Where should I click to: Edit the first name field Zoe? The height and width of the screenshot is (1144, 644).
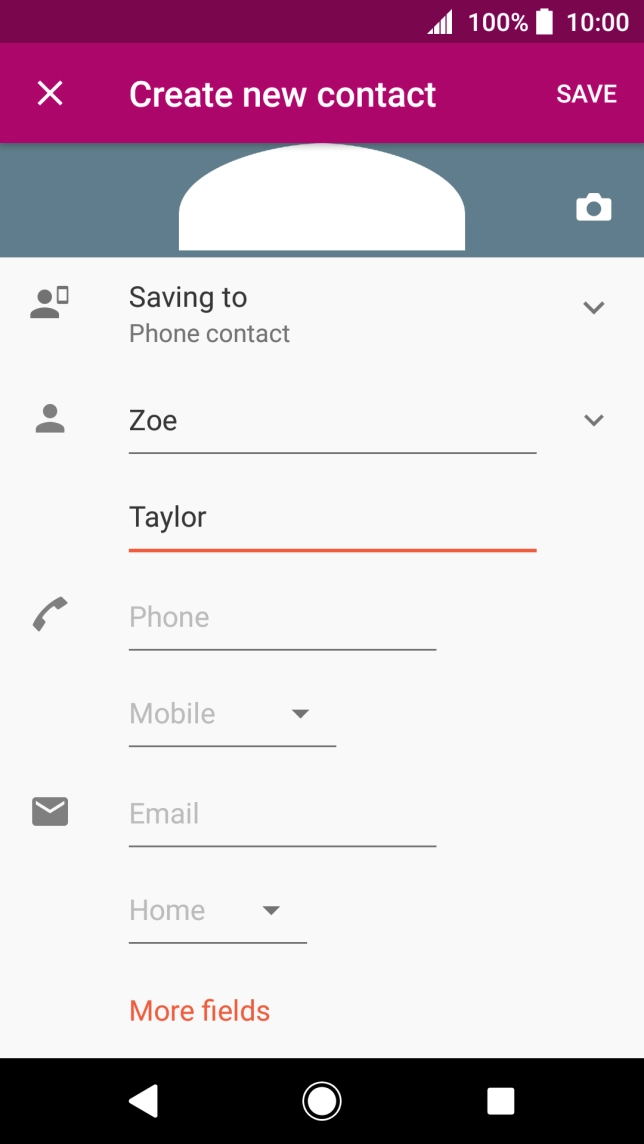pos(330,421)
